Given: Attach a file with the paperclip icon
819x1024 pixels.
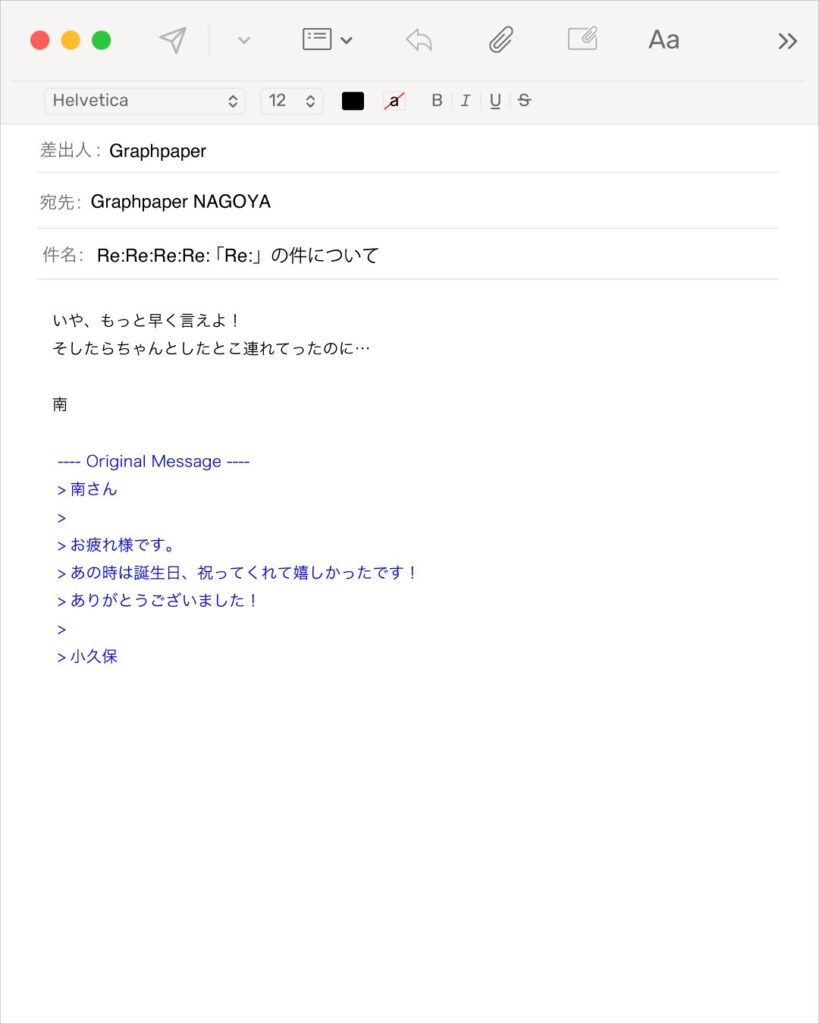Looking at the screenshot, I should pos(500,39).
